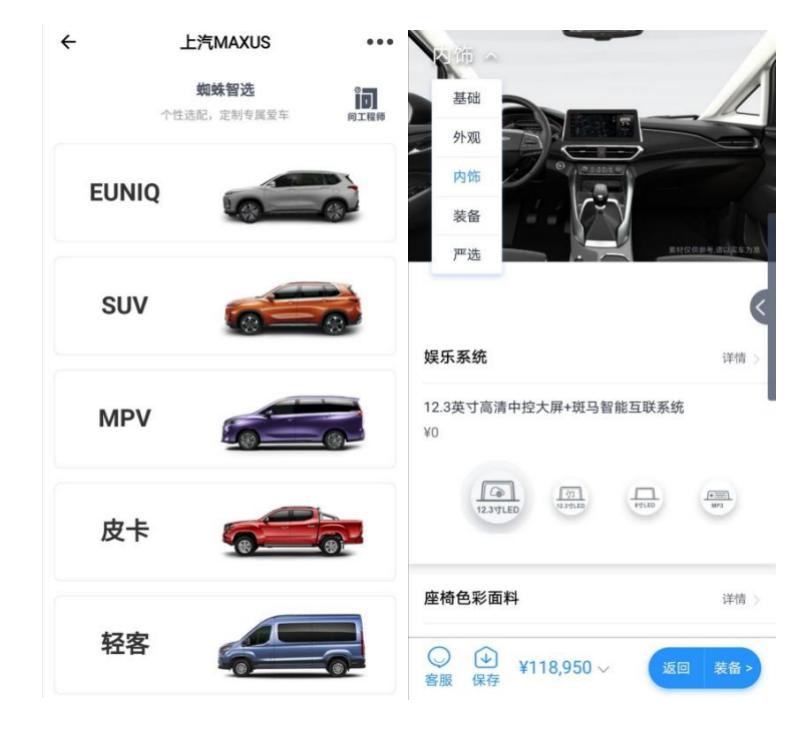
Task: Open the EUNIQ vehicle card
Action: click(224, 193)
